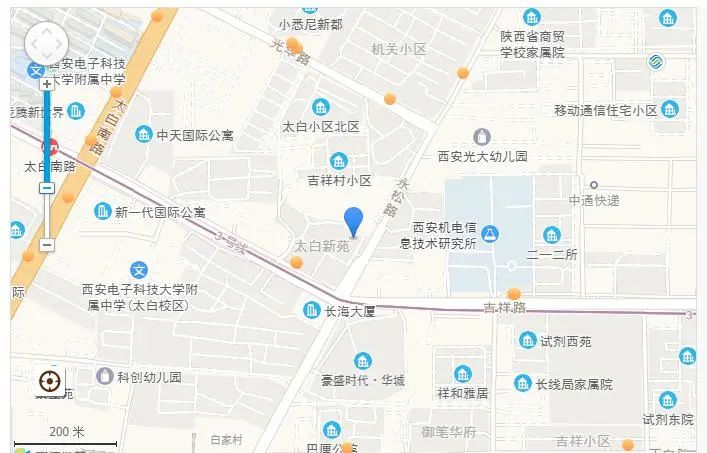The width and height of the screenshot is (707, 453).
Task: Select the 豪盛时代·华城 marker
Action: [362, 360]
